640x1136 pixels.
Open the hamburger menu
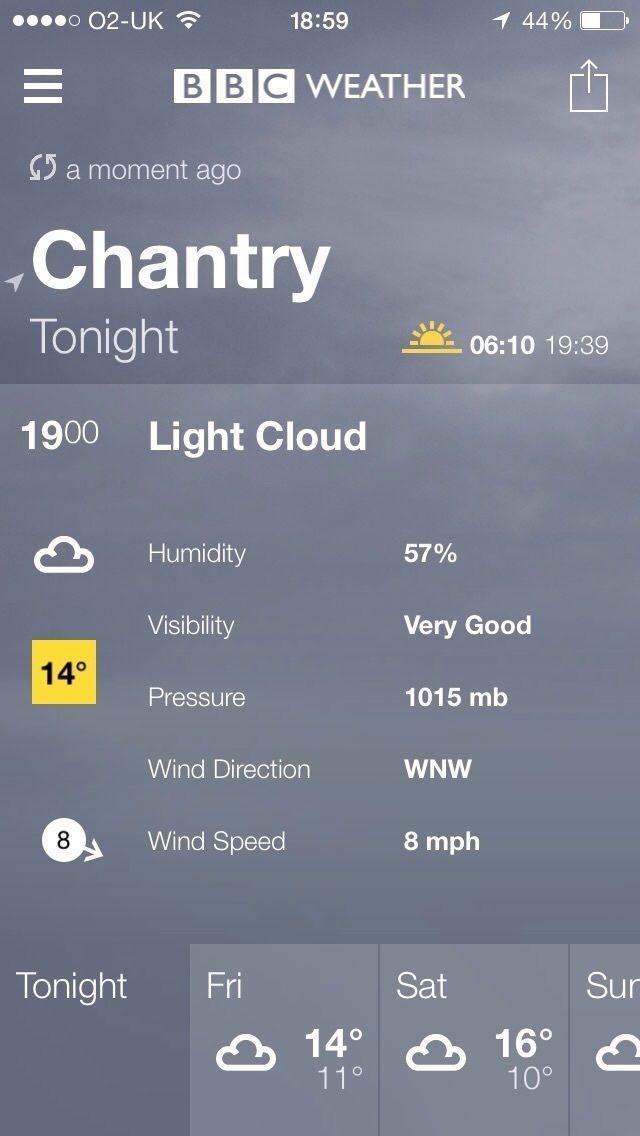click(x=43, y=86)
